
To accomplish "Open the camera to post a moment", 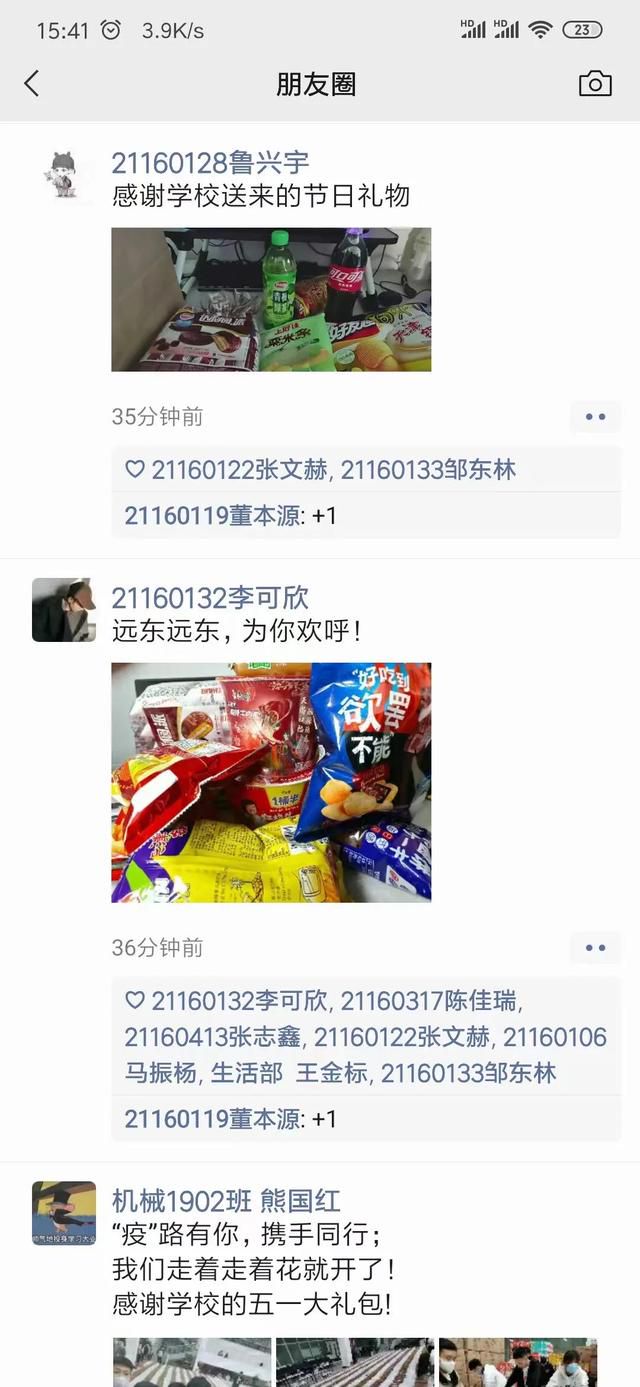I will (595, 84).
